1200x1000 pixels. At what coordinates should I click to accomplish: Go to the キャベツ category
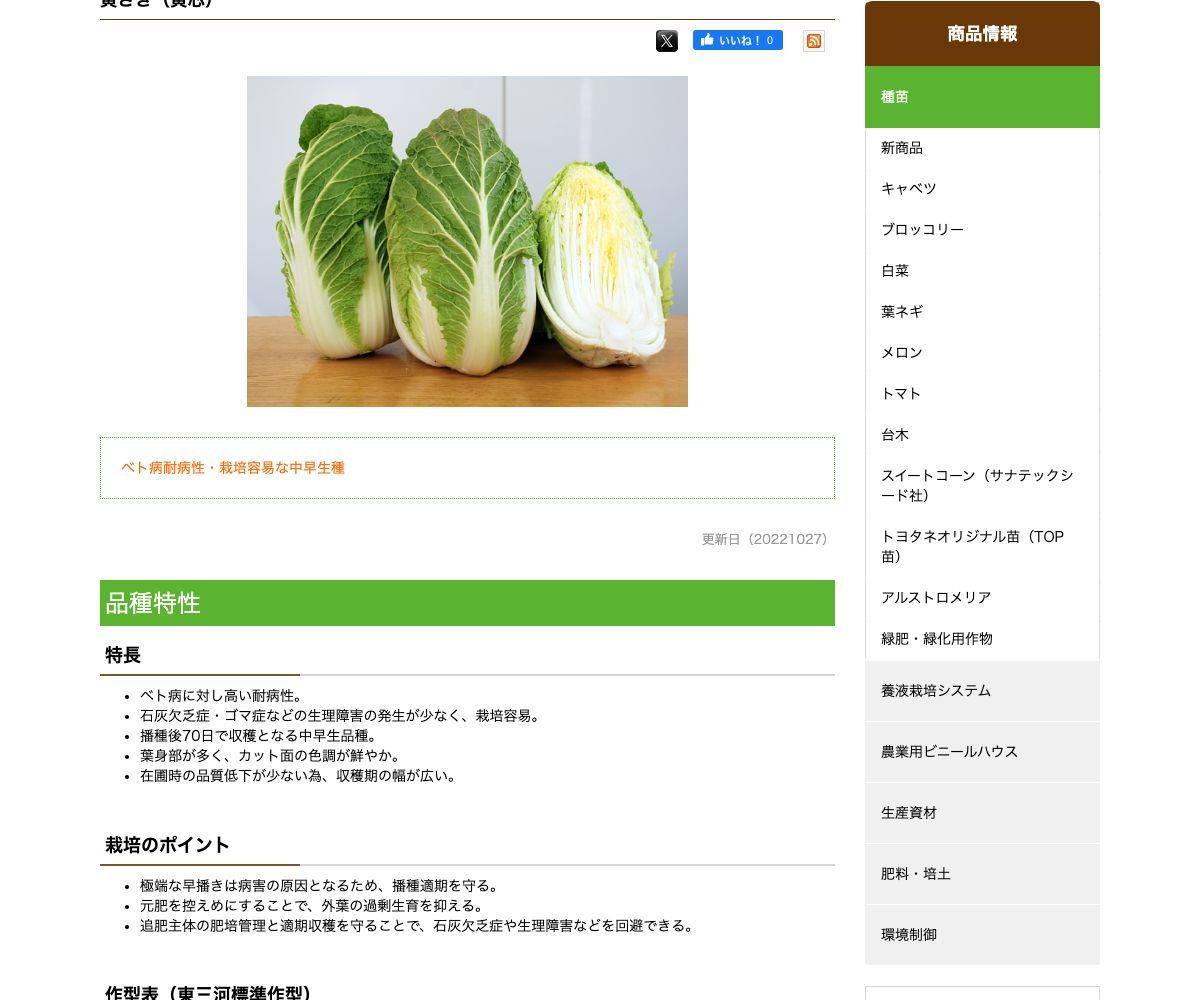(908, 189)
